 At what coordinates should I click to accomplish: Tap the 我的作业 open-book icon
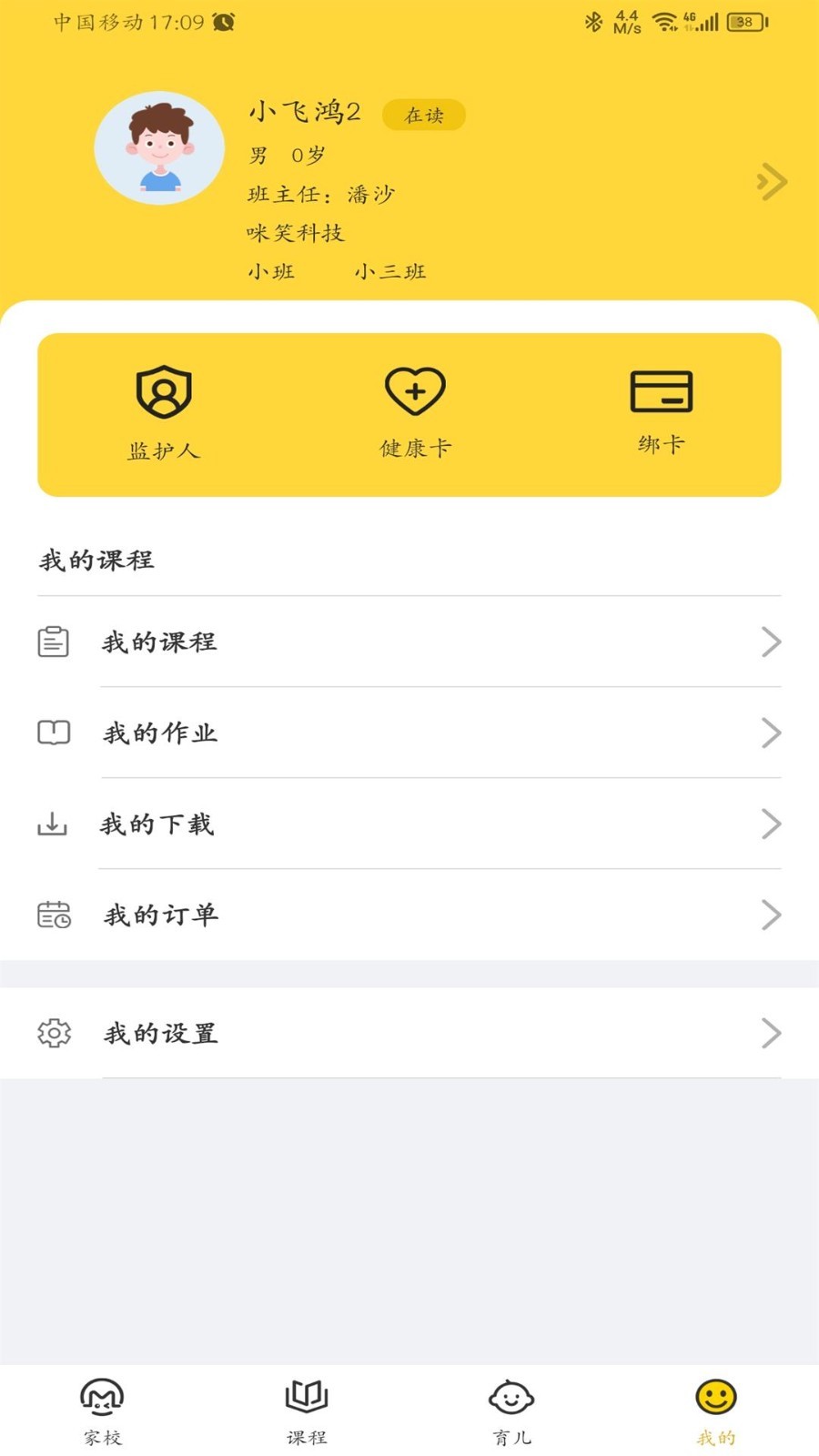54,733
